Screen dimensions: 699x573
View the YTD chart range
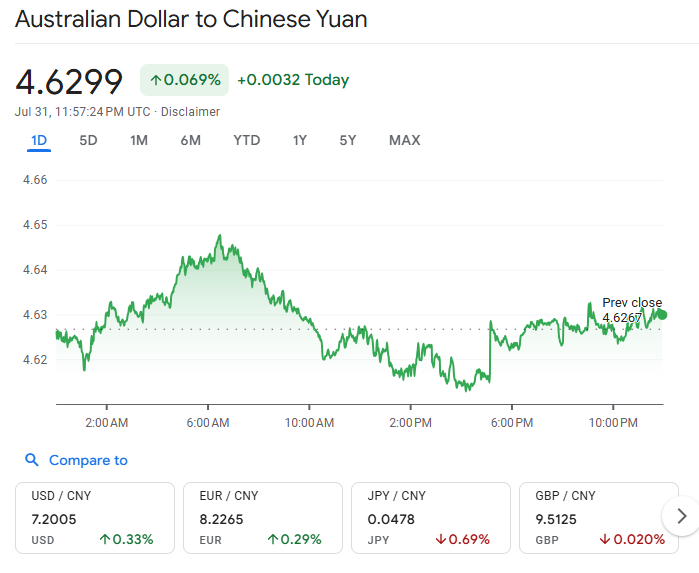[246, 140]
